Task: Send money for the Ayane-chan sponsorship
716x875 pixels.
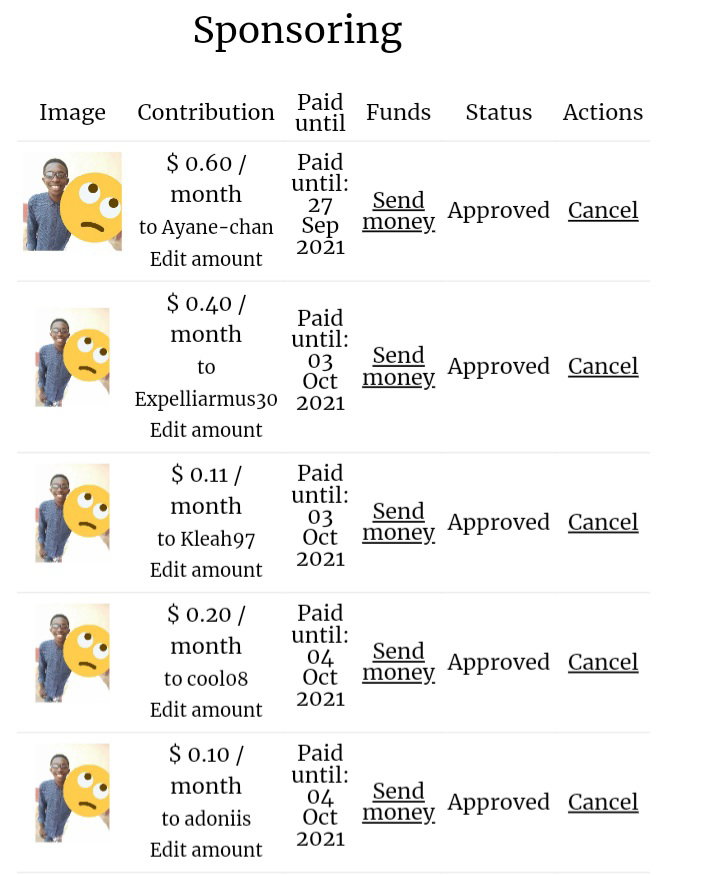Action: click(398, 211)
